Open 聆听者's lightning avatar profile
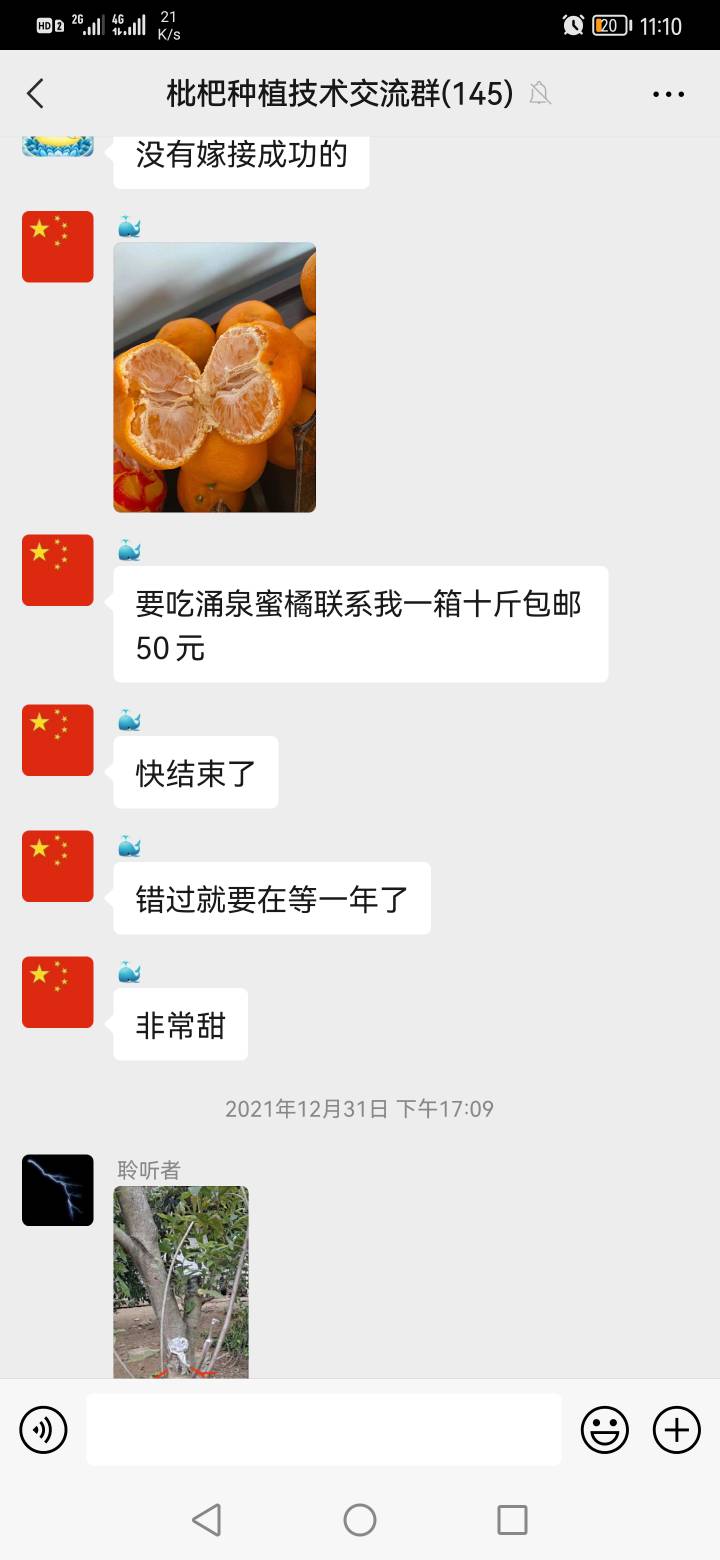This screenshot has width=720, height=1560. pyautogui.click(x=58, y=1190)
